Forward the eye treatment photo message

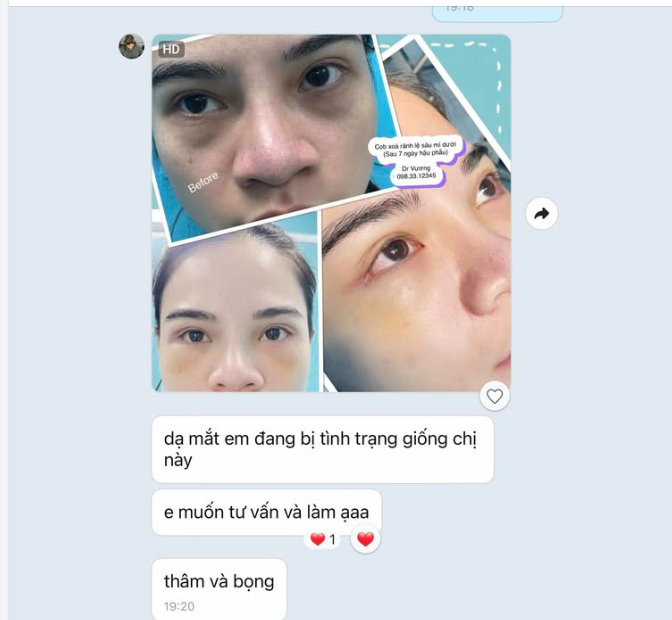click(x=541, y=213)
